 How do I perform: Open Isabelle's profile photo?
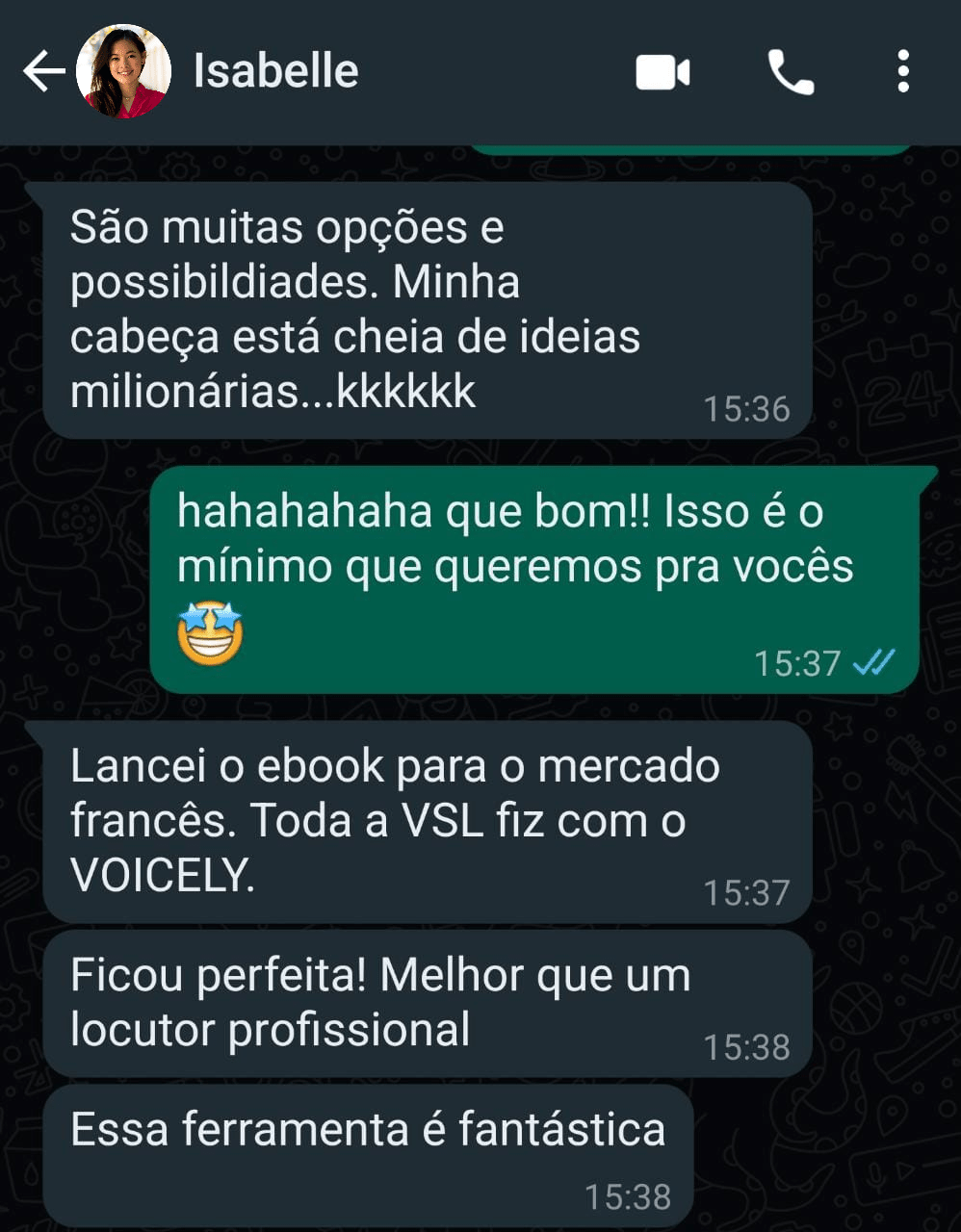coord(124,72)
